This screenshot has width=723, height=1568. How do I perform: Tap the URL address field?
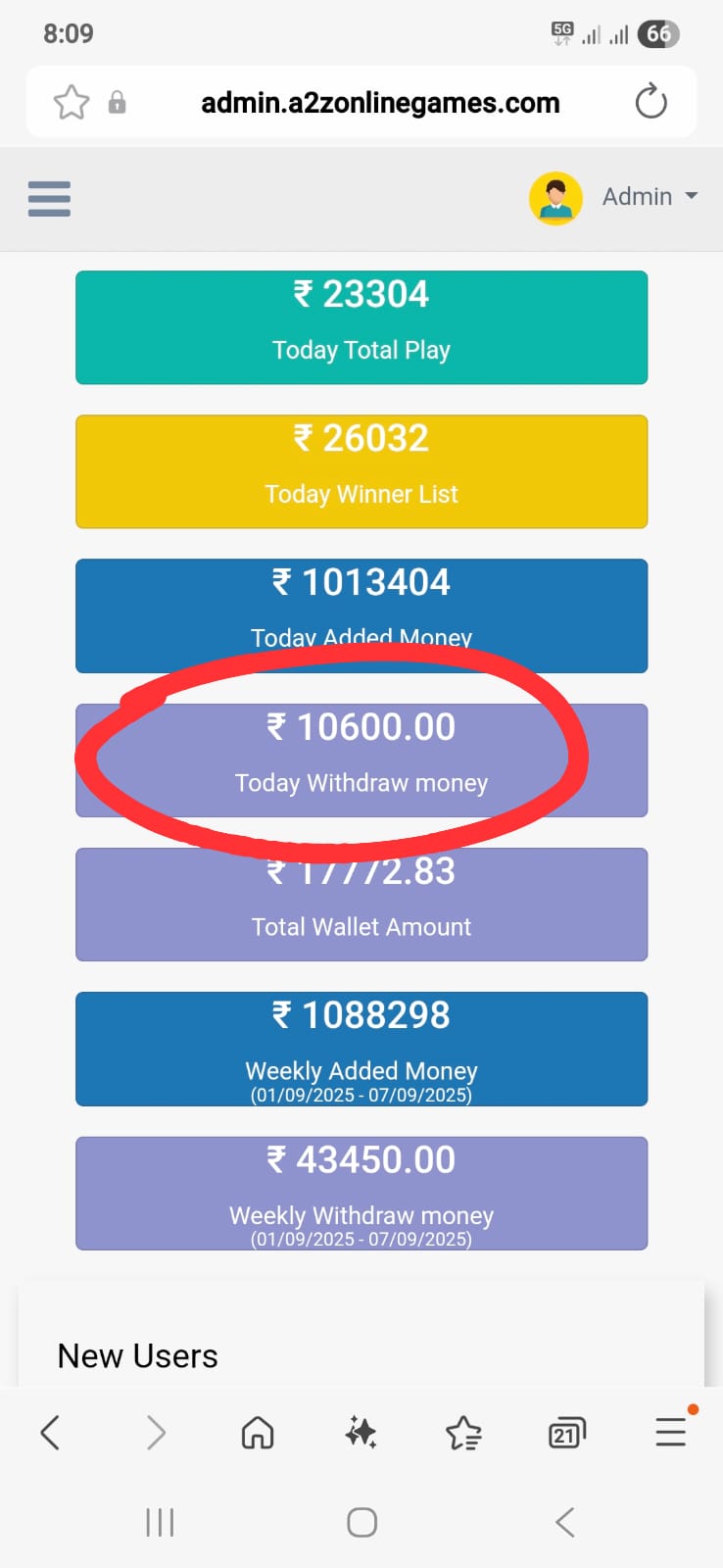point(380,103)
